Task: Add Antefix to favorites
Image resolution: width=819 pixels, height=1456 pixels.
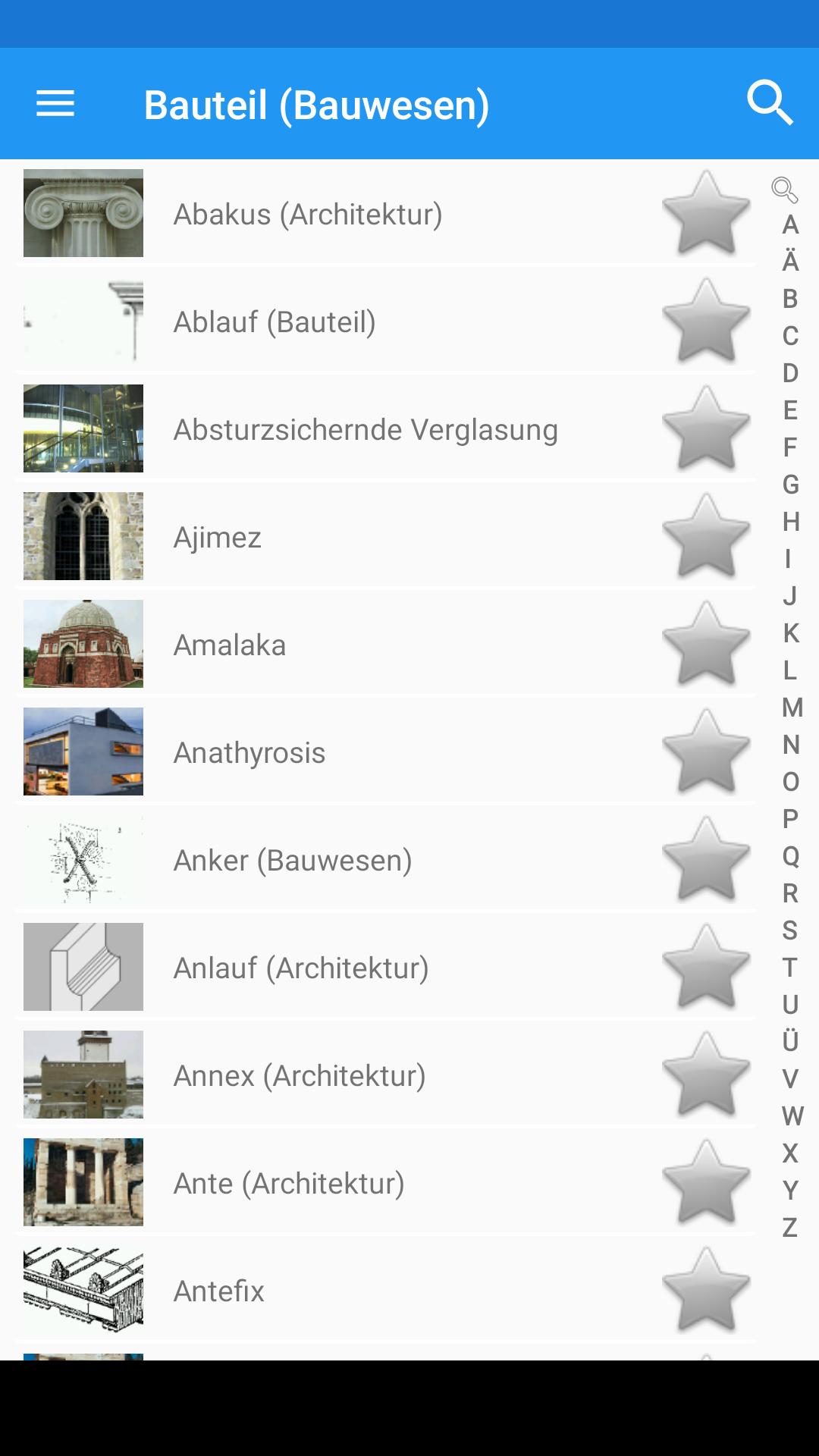Action: pyautogui.click(x=706, y=1289)
